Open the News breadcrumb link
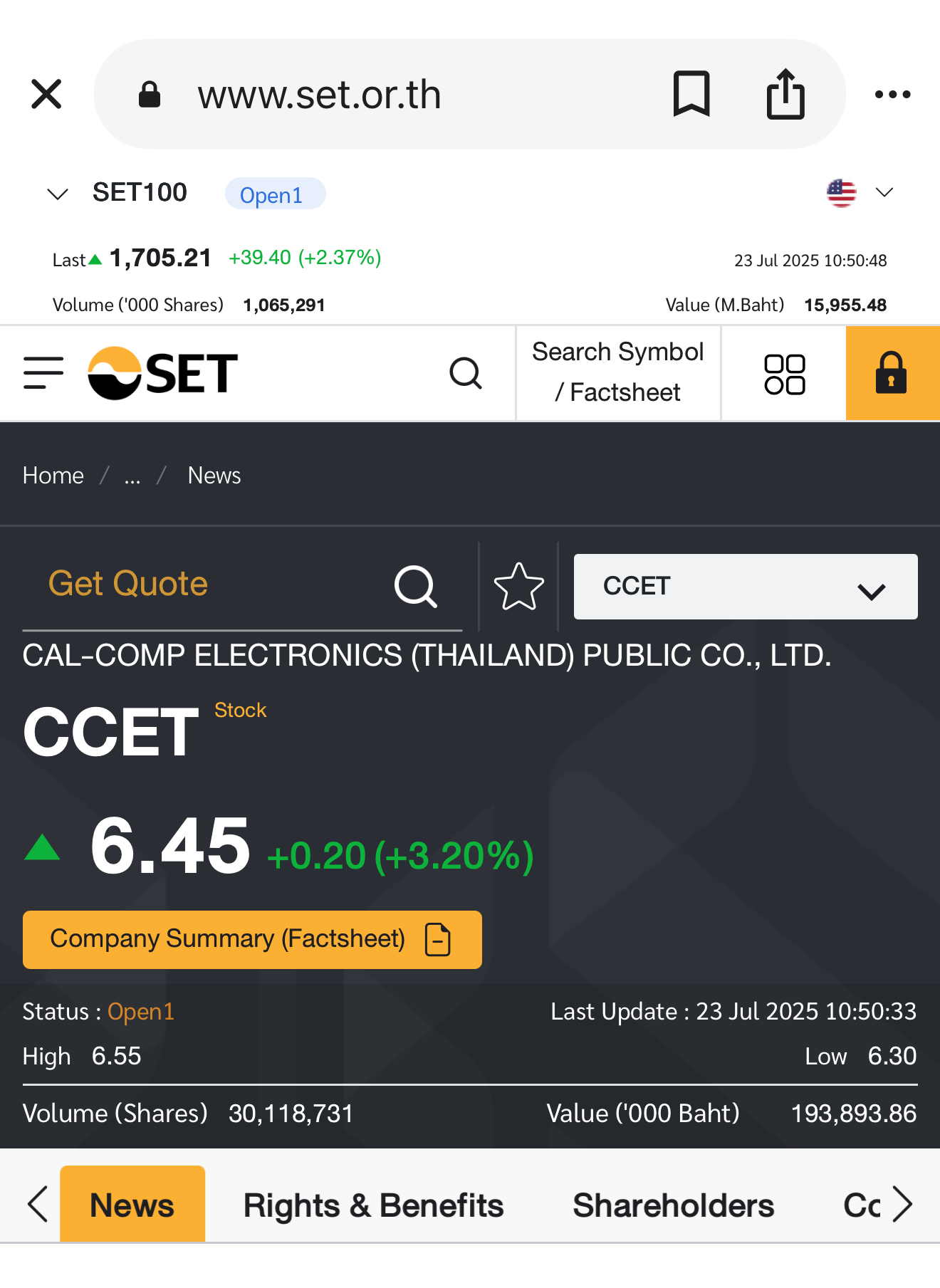This screenshot has width=940, height=1288. pos(214,476)
